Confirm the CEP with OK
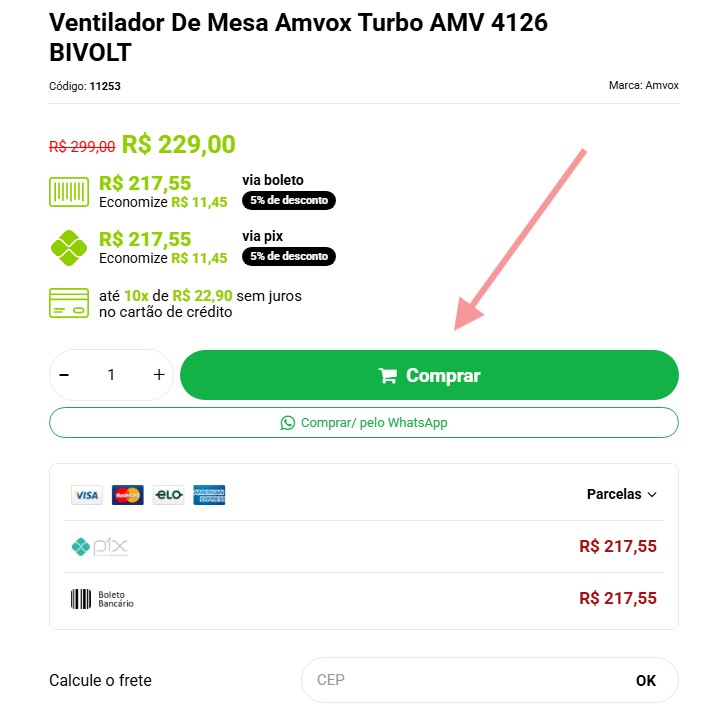 [646, 681]
